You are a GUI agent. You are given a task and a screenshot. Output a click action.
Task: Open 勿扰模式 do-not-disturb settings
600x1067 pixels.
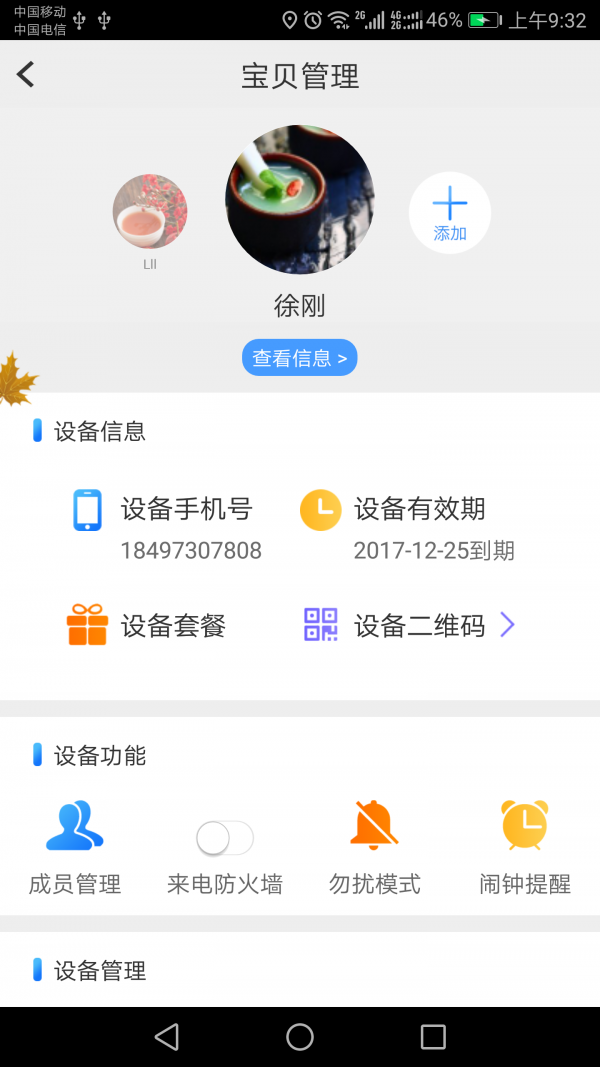pos(375,845)
